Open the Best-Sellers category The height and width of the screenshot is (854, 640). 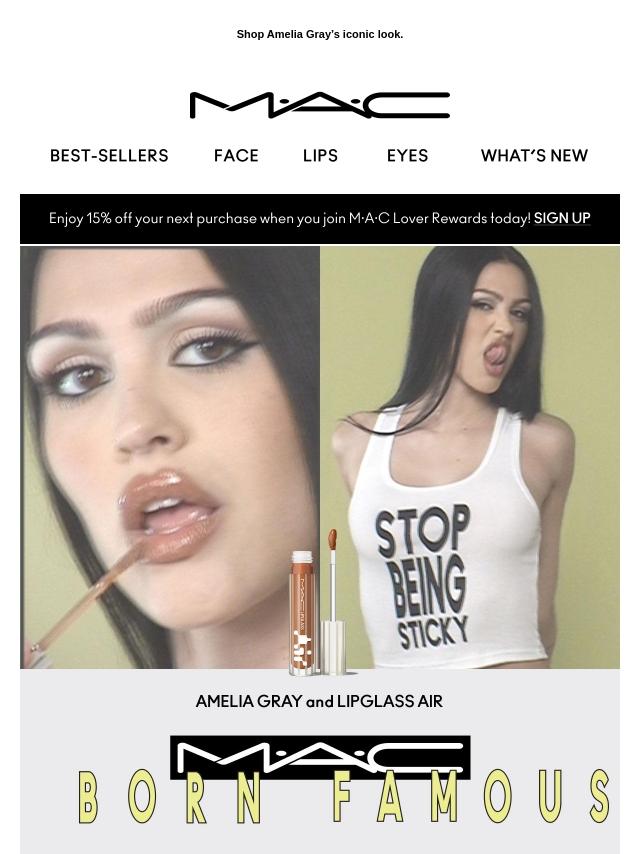(109, 156)
